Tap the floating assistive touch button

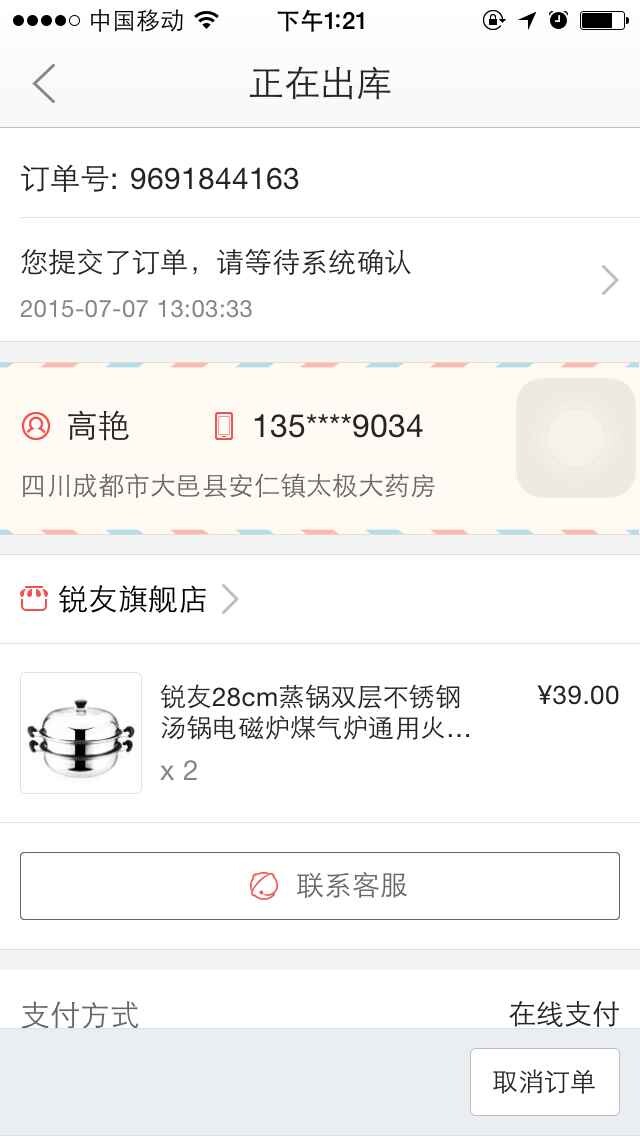pos(575,438)
